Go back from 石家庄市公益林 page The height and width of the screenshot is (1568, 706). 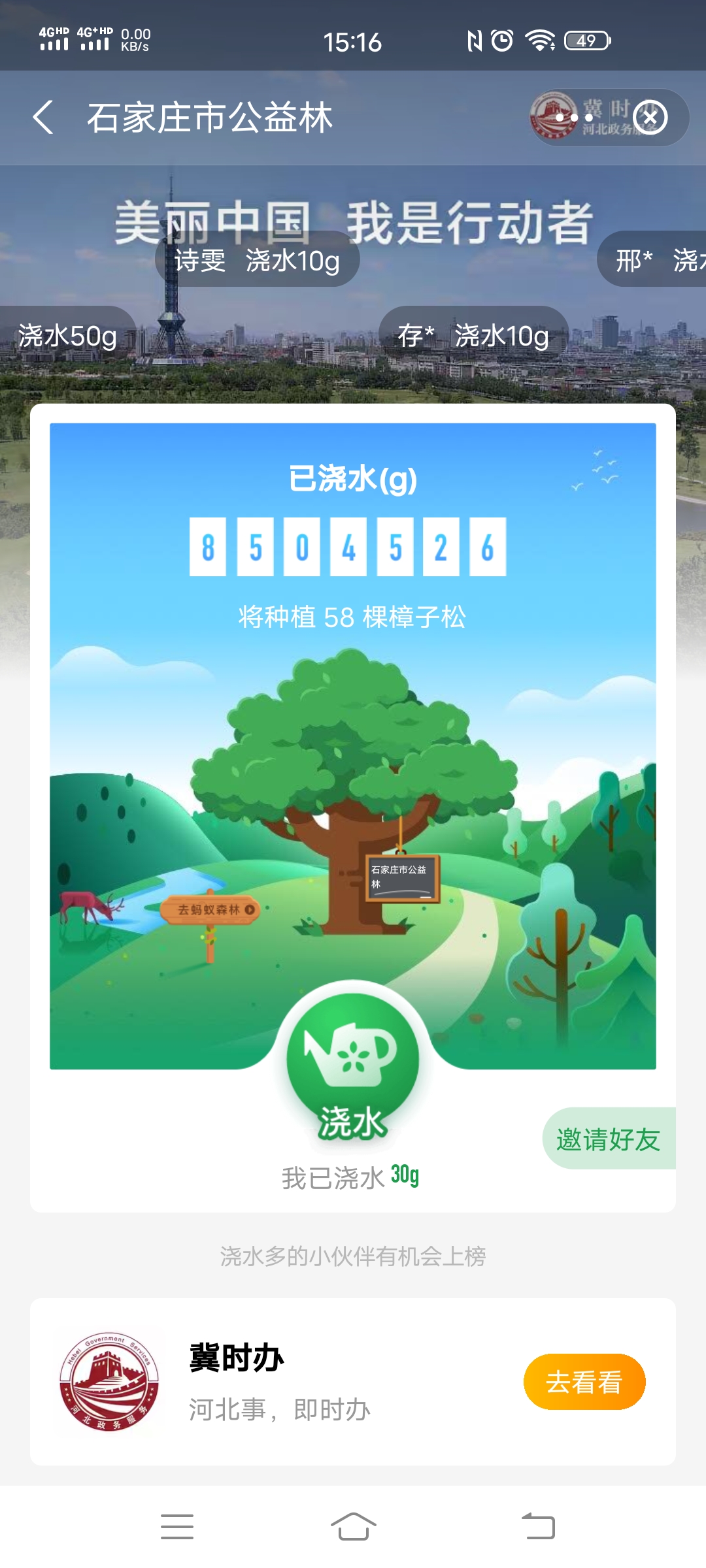(x=43, y=118)
